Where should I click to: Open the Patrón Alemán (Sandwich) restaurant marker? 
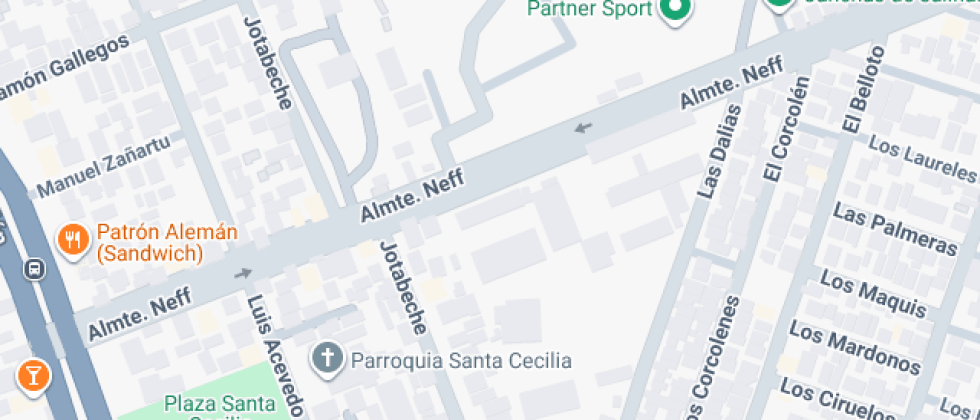tap(72, 240)
